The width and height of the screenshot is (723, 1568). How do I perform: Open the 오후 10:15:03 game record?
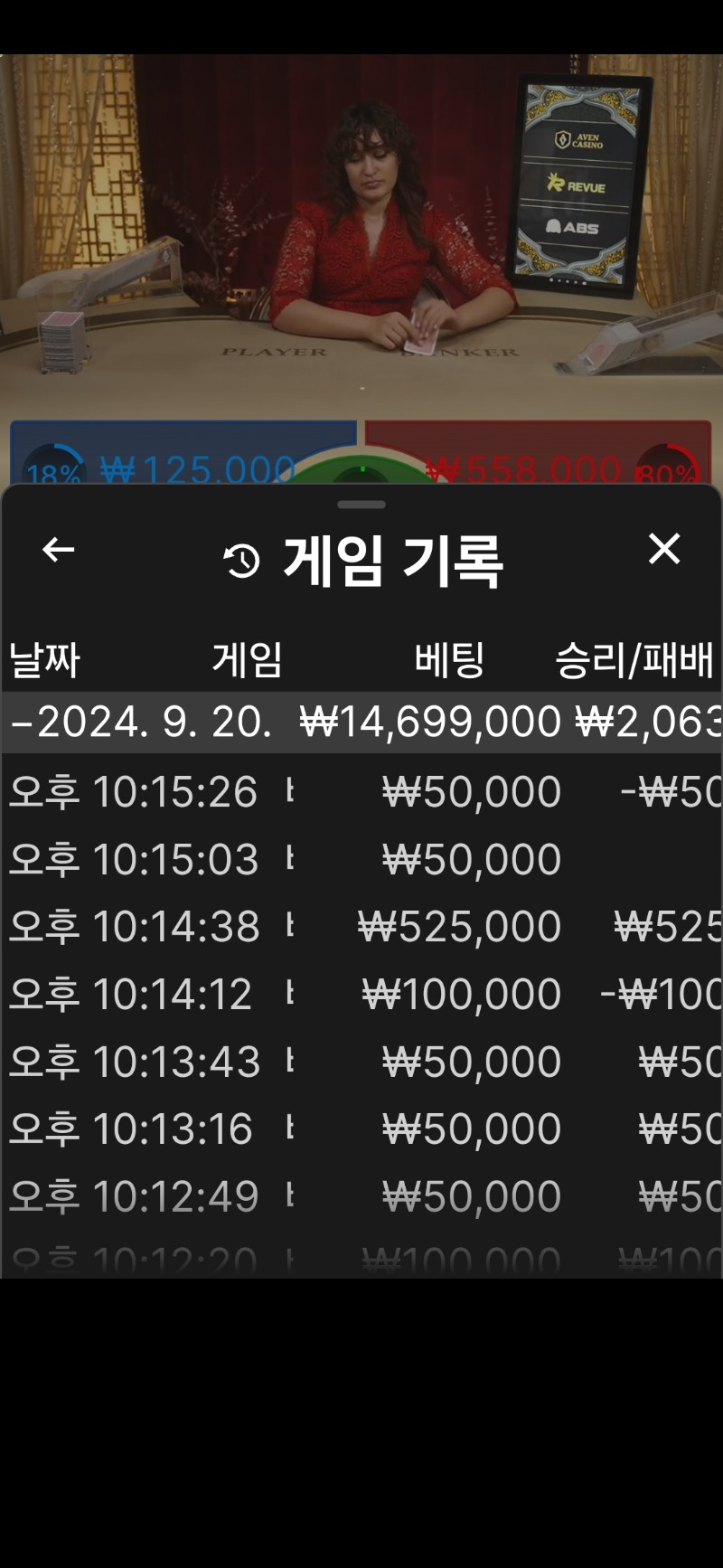tap(361, 859)
